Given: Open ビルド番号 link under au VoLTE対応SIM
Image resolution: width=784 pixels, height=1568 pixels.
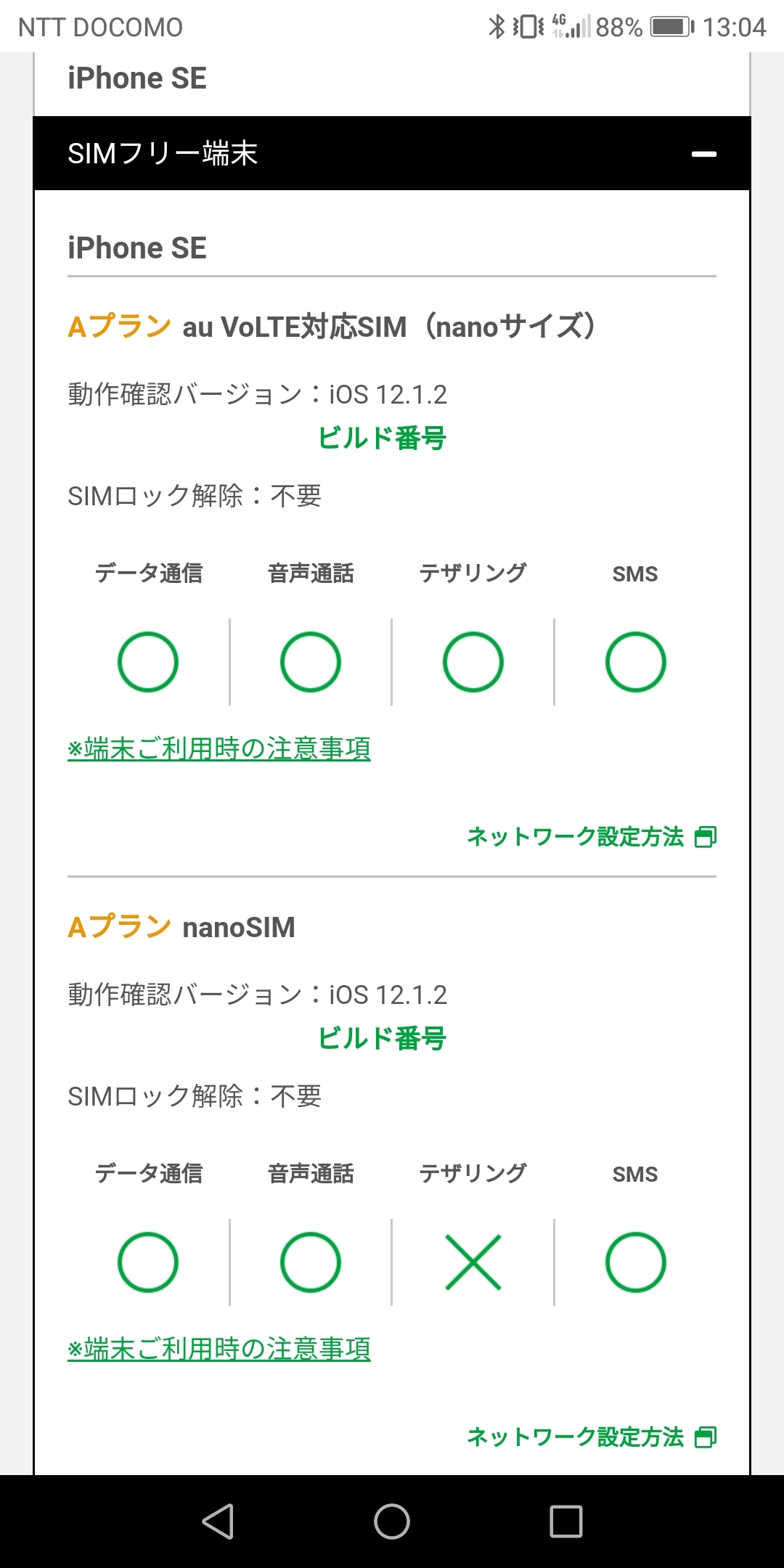Looking at the screenshot, I should pos(382,438).
